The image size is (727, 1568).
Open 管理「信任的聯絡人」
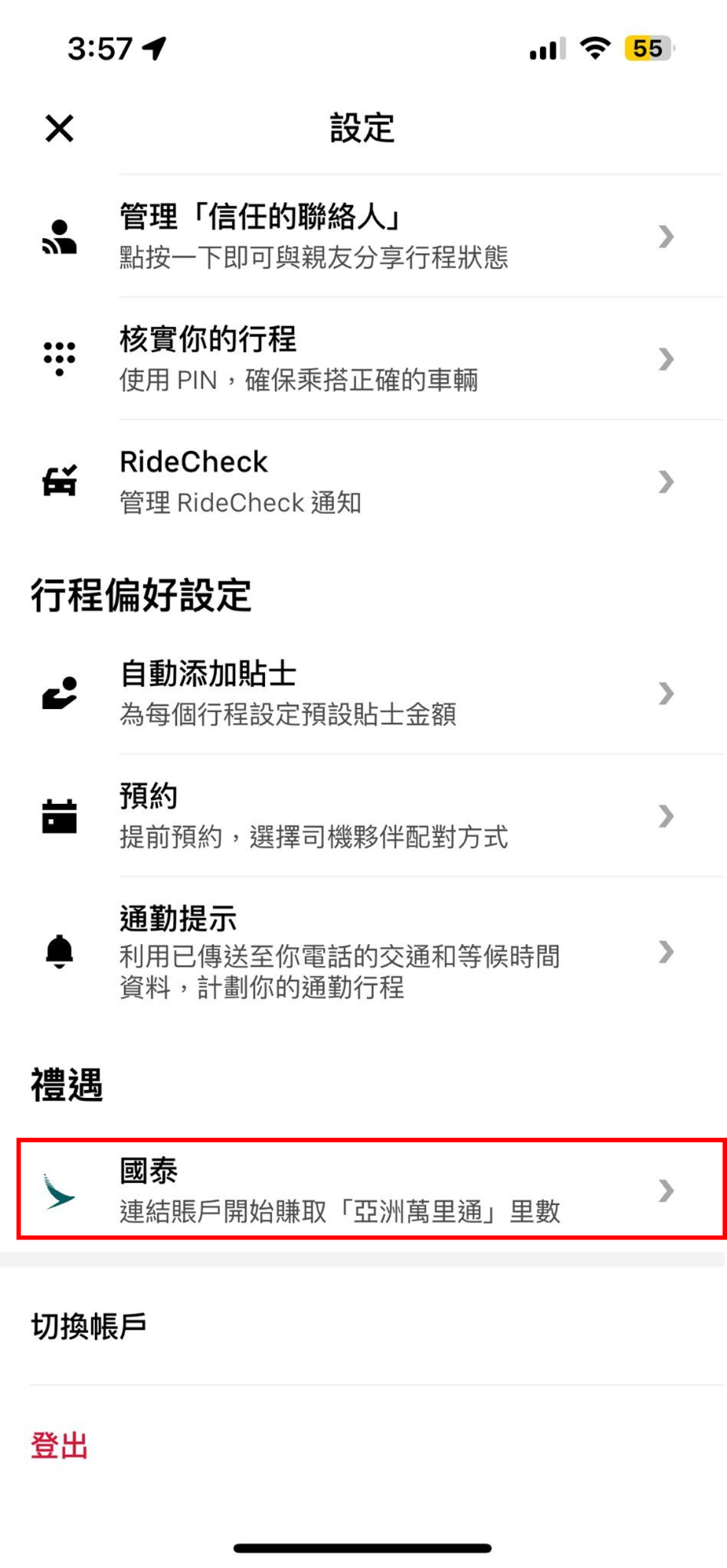click(x=360, y=236)
